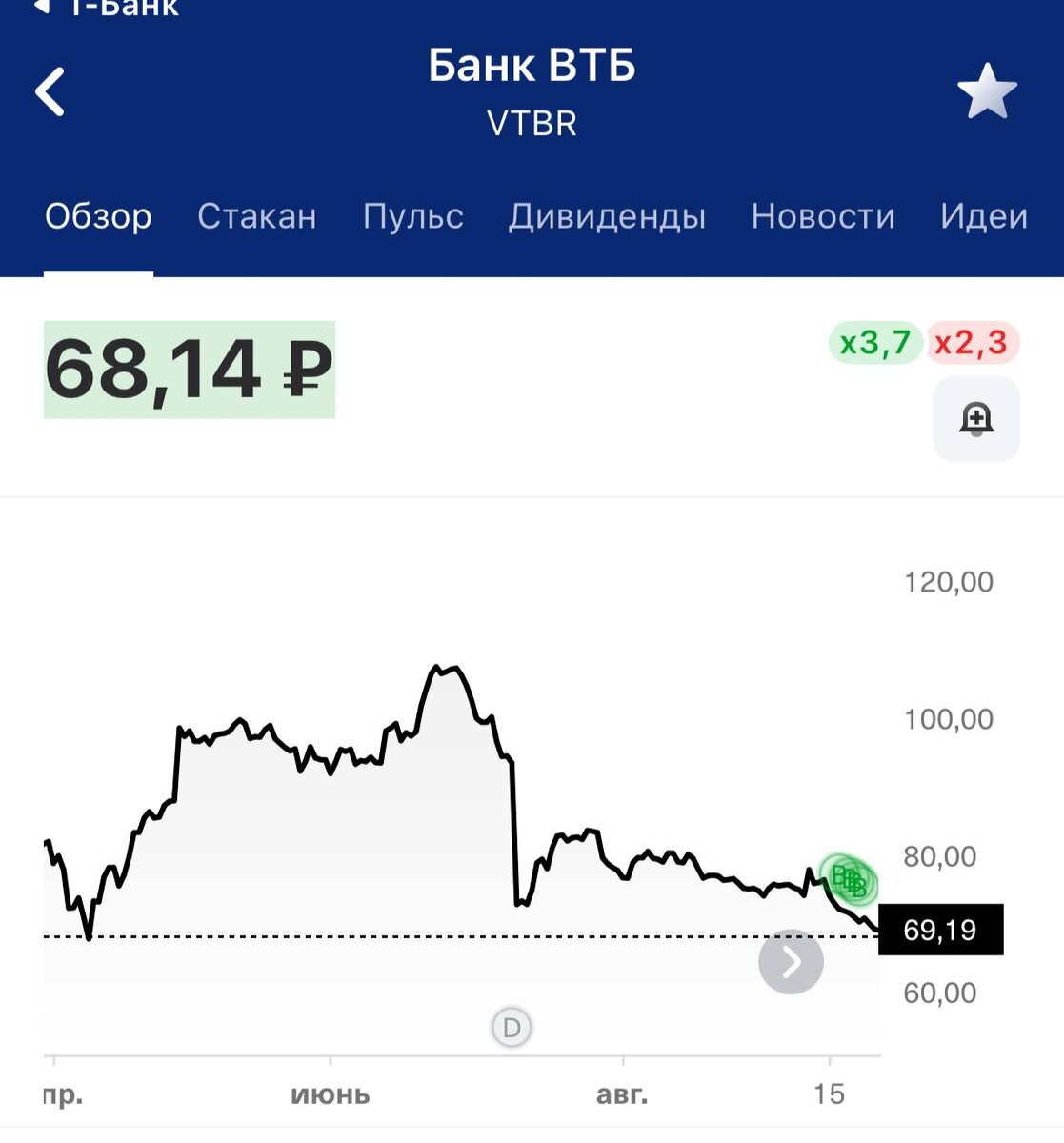This screenshot has width=1064, height=1143.
Task: Jump to the latest chart data via arrow button
Action: [791, 962]
